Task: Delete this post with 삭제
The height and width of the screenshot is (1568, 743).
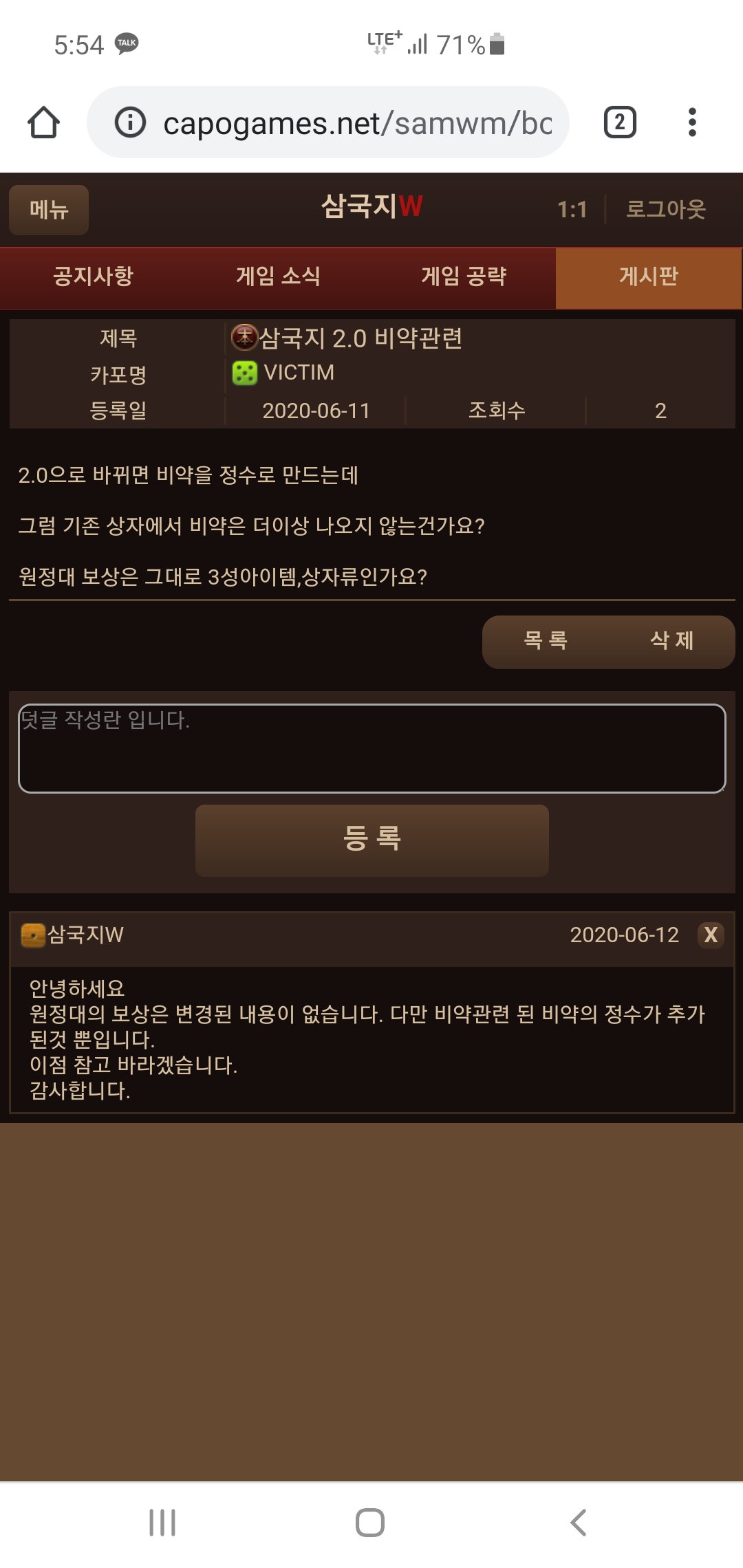Action: pyautogui.click(x=672, y=642)
